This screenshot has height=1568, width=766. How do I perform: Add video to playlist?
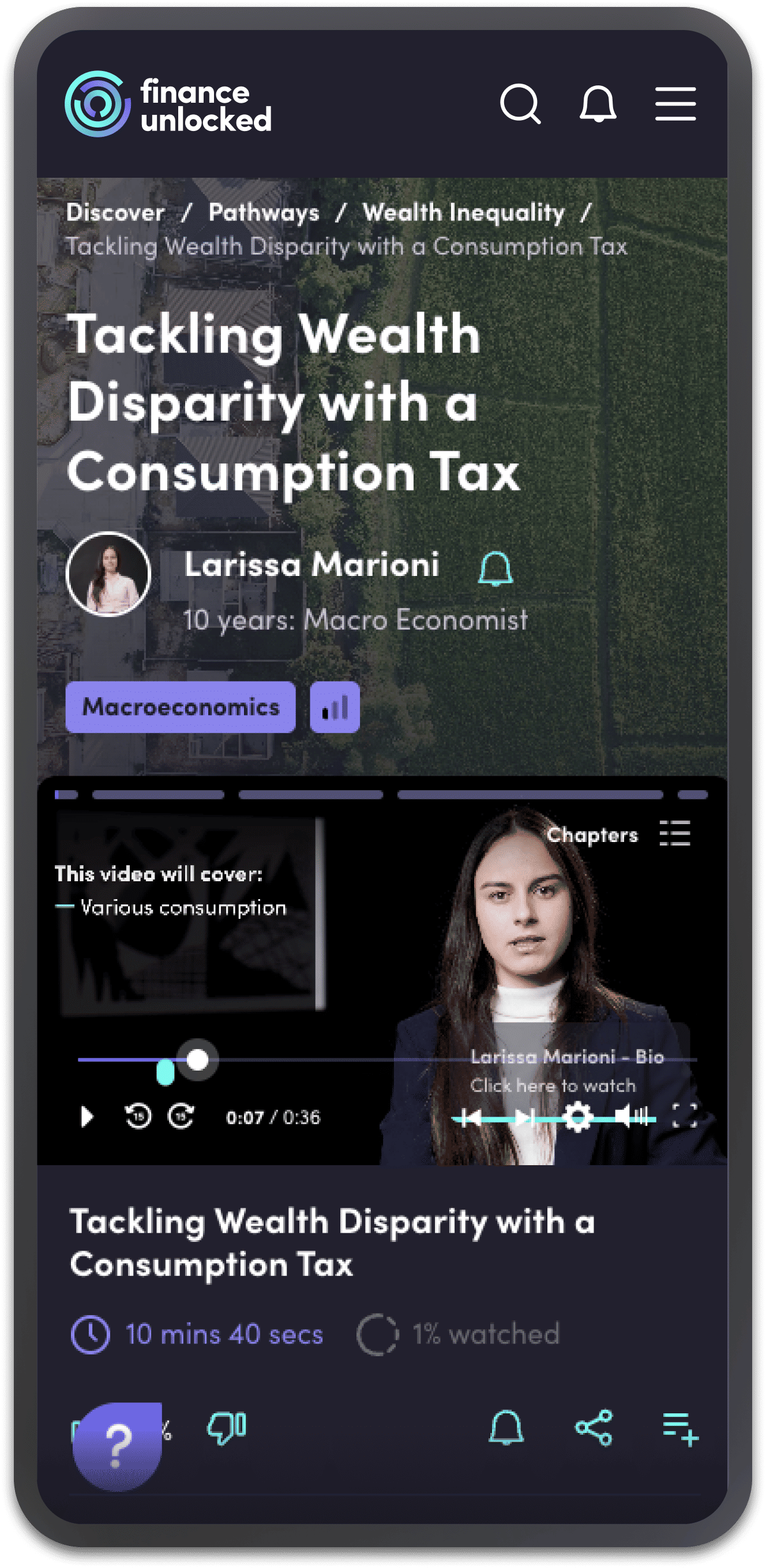click(680, 1428)
